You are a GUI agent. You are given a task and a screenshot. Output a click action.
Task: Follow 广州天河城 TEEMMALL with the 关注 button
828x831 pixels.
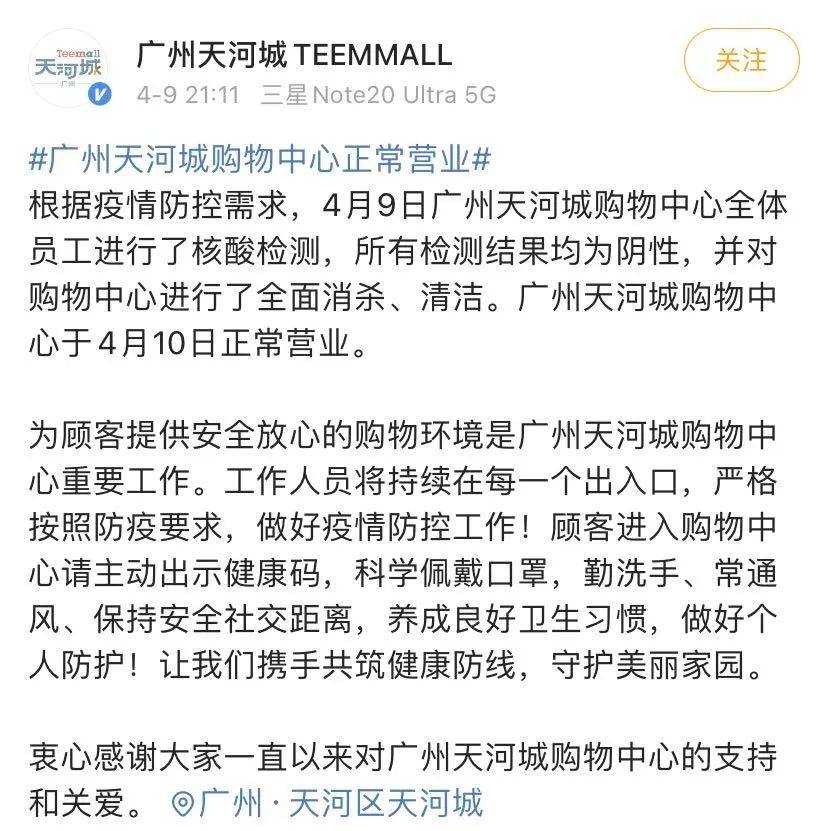(x=741, y=61)
